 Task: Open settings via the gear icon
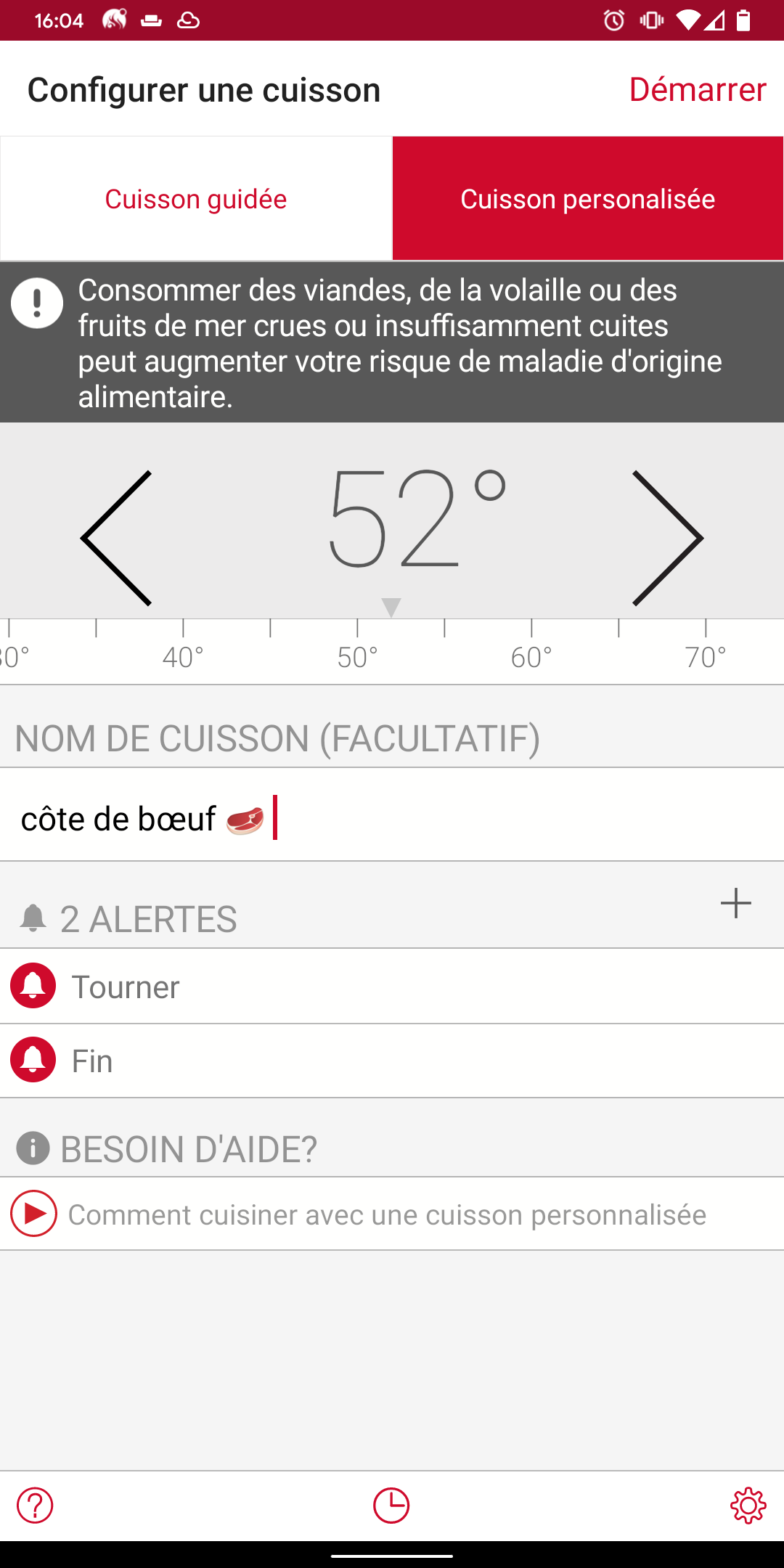point(748,1506)
